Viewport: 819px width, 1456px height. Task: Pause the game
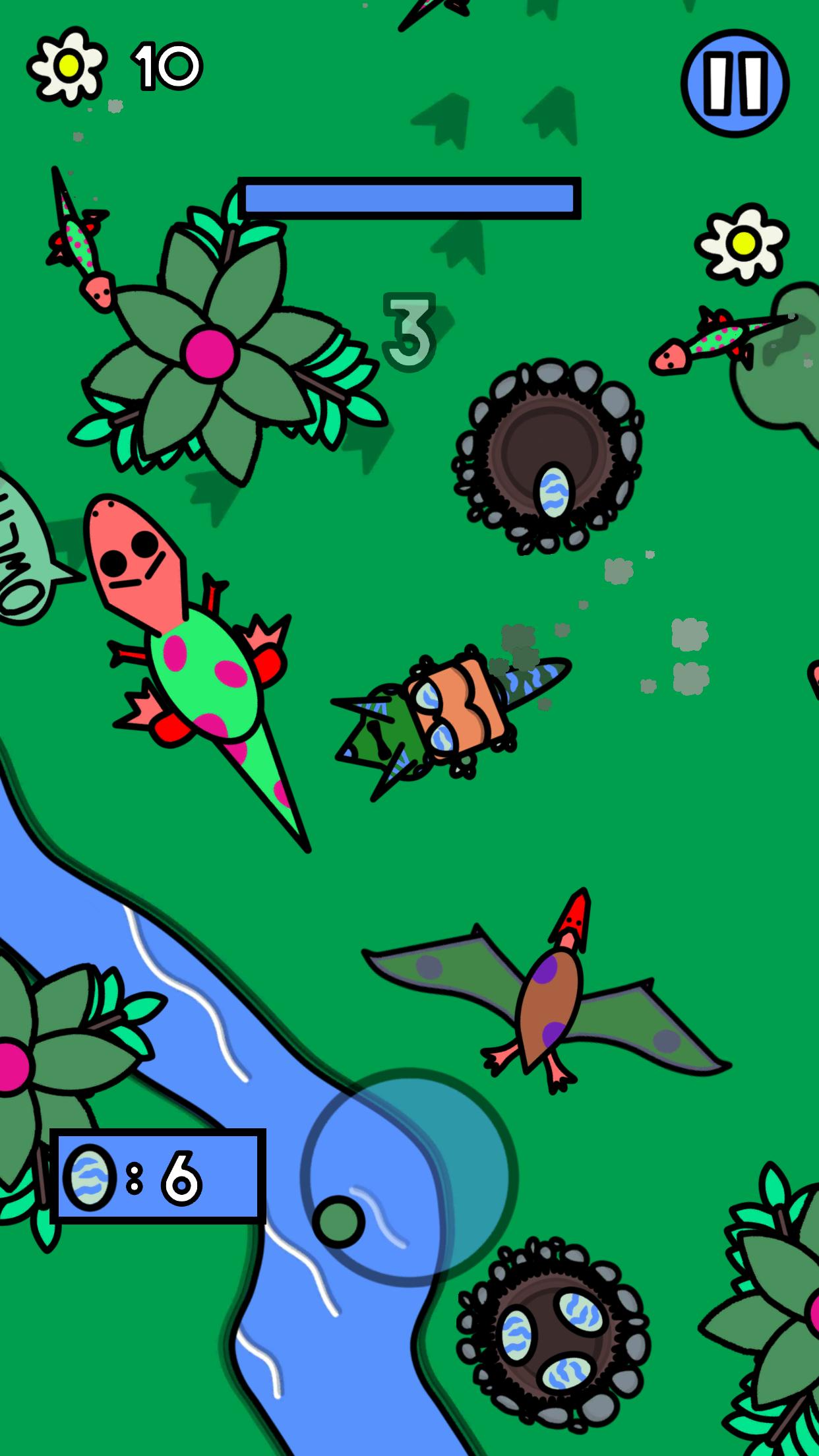(x=735, y=82)
